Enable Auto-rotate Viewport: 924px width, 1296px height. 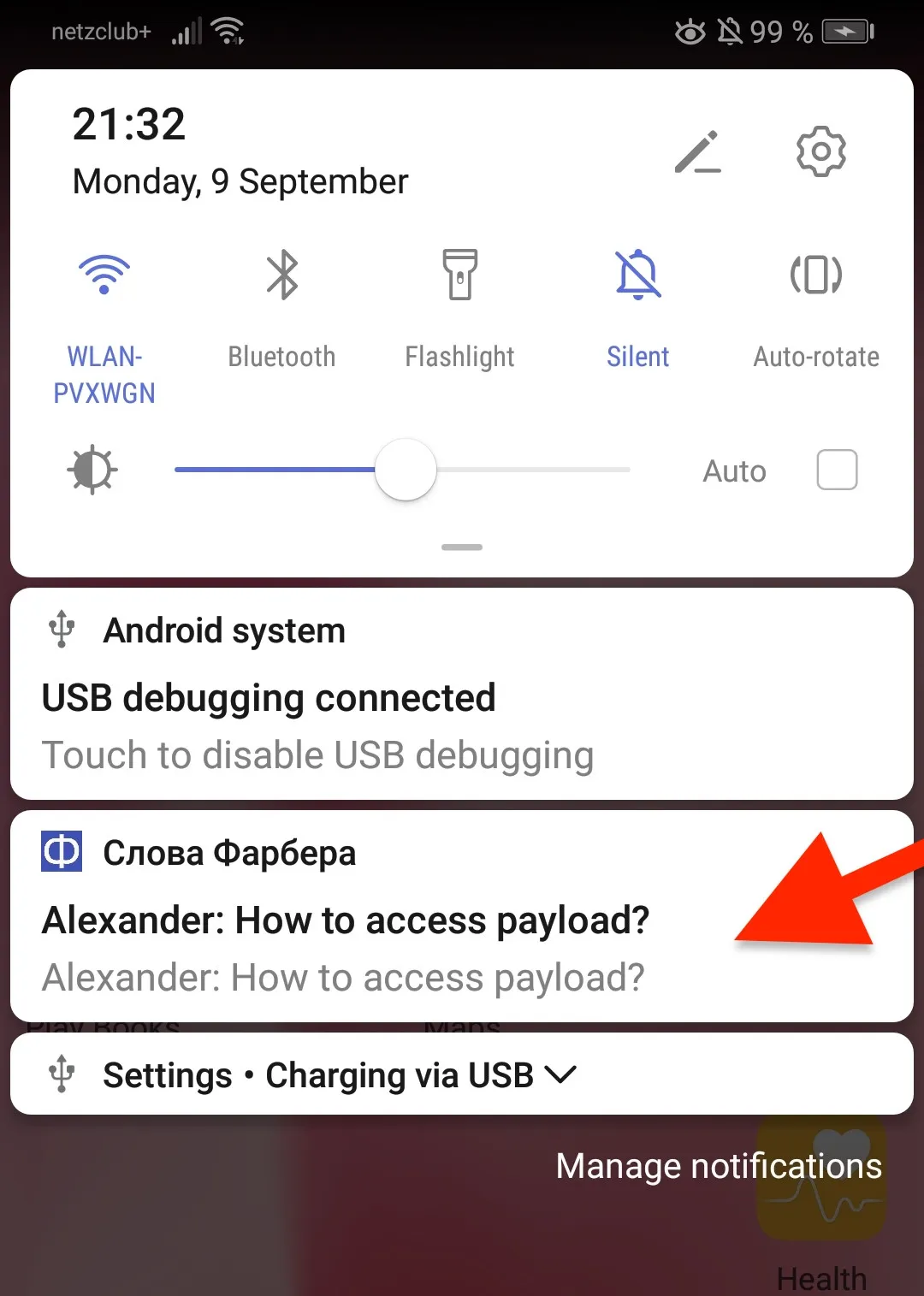[816, 275]
